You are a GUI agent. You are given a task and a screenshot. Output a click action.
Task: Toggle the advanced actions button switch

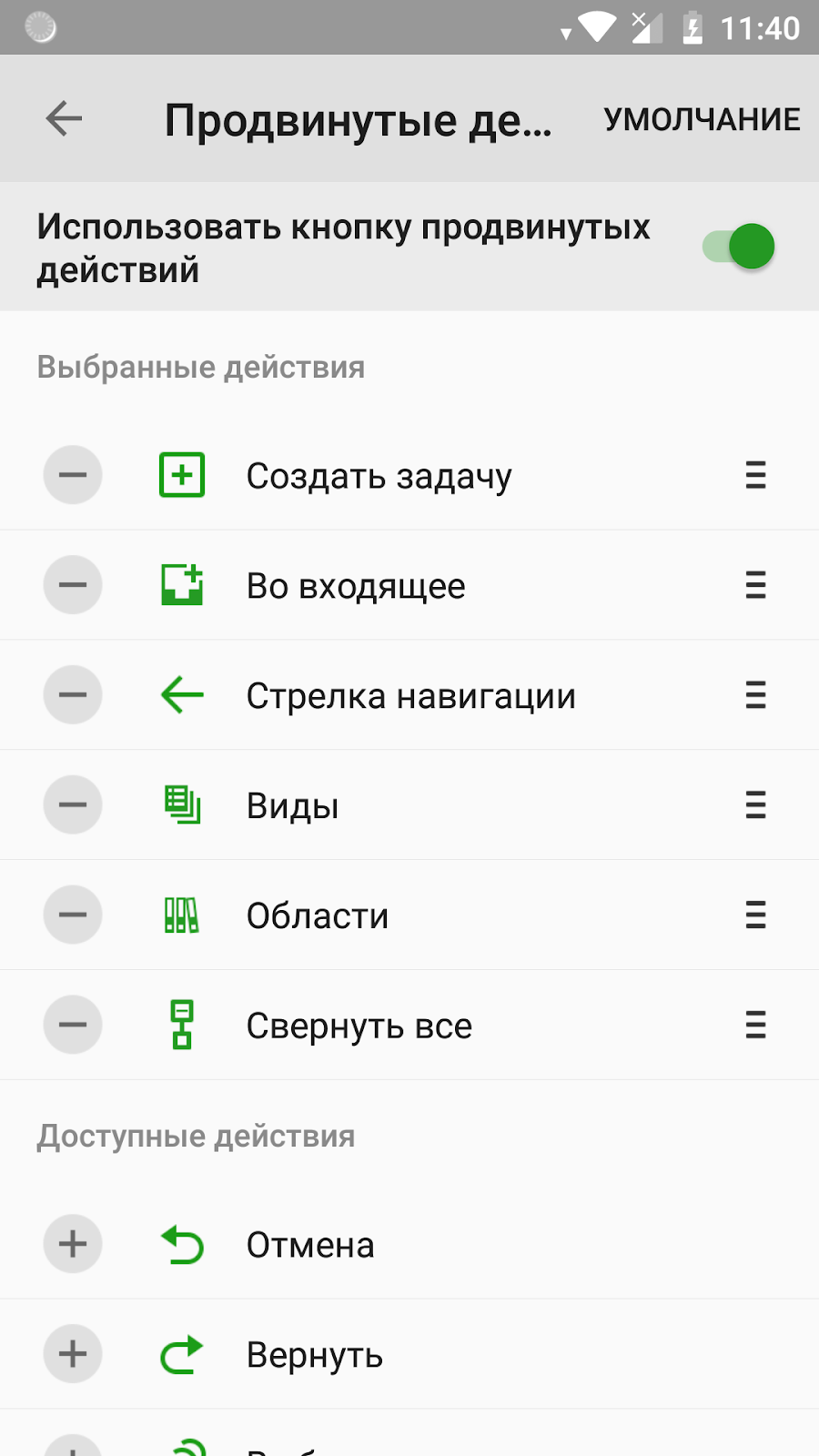pos(738,247)
